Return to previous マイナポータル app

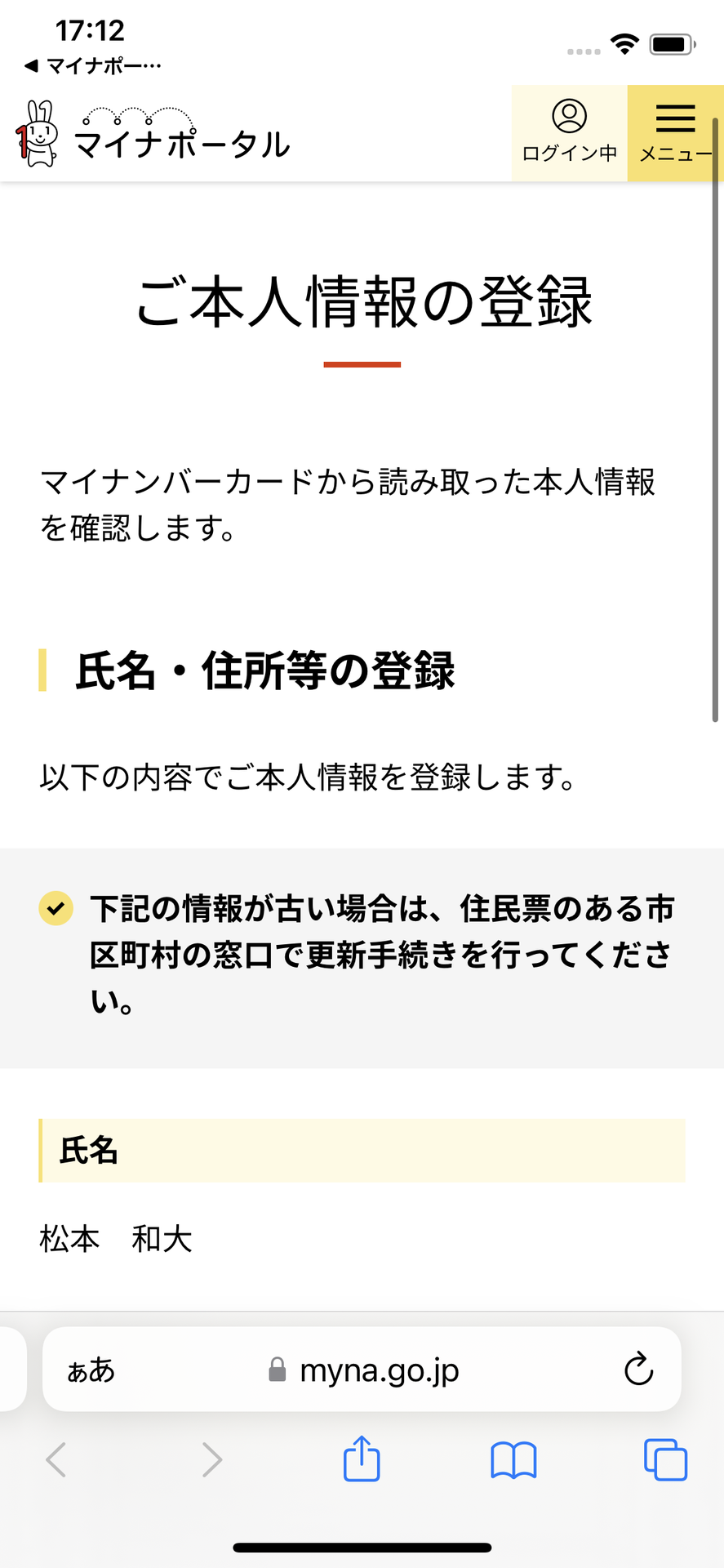pos(92,65)
